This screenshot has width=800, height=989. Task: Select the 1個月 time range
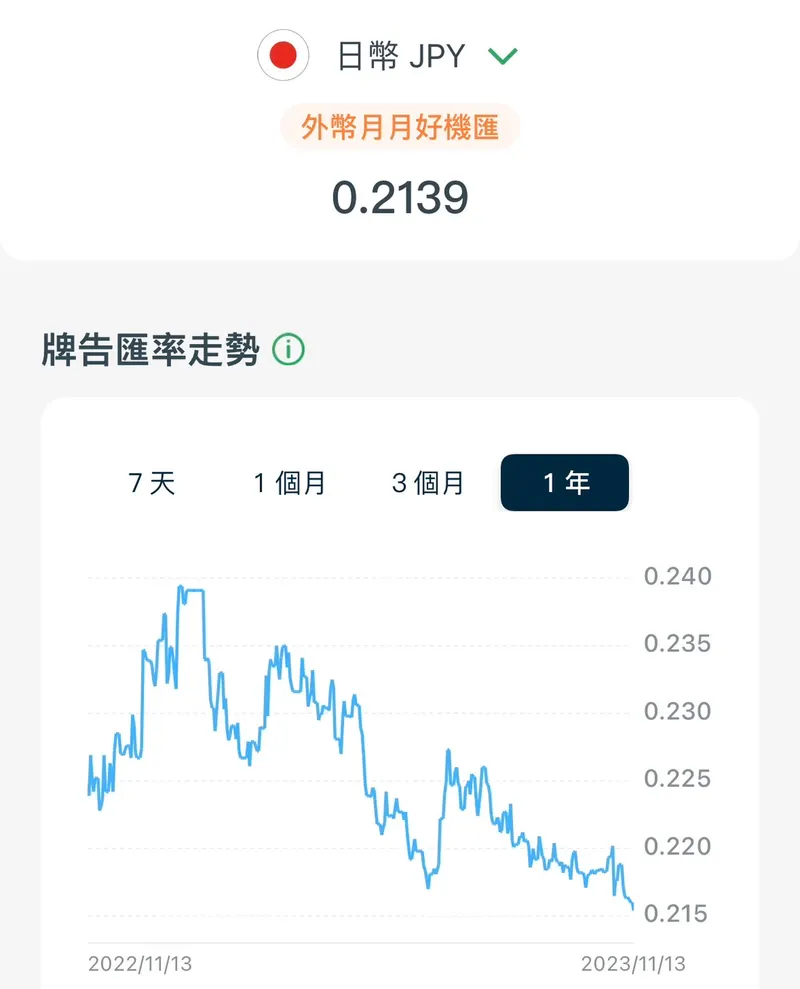click(289, 484)
